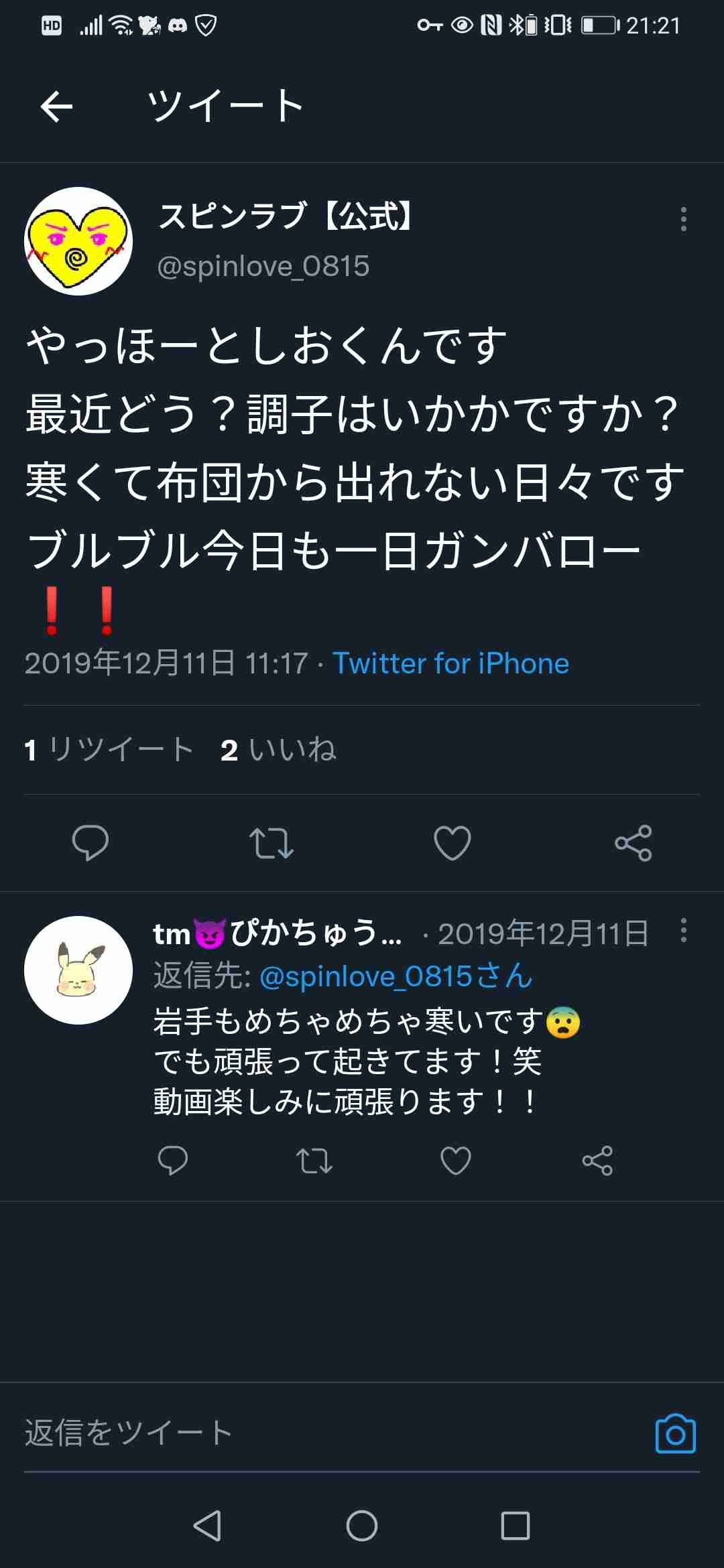Screen dimensions: 724x1568
Task: Open the Twitter for iPhone link
Action: tap(450, 663)
